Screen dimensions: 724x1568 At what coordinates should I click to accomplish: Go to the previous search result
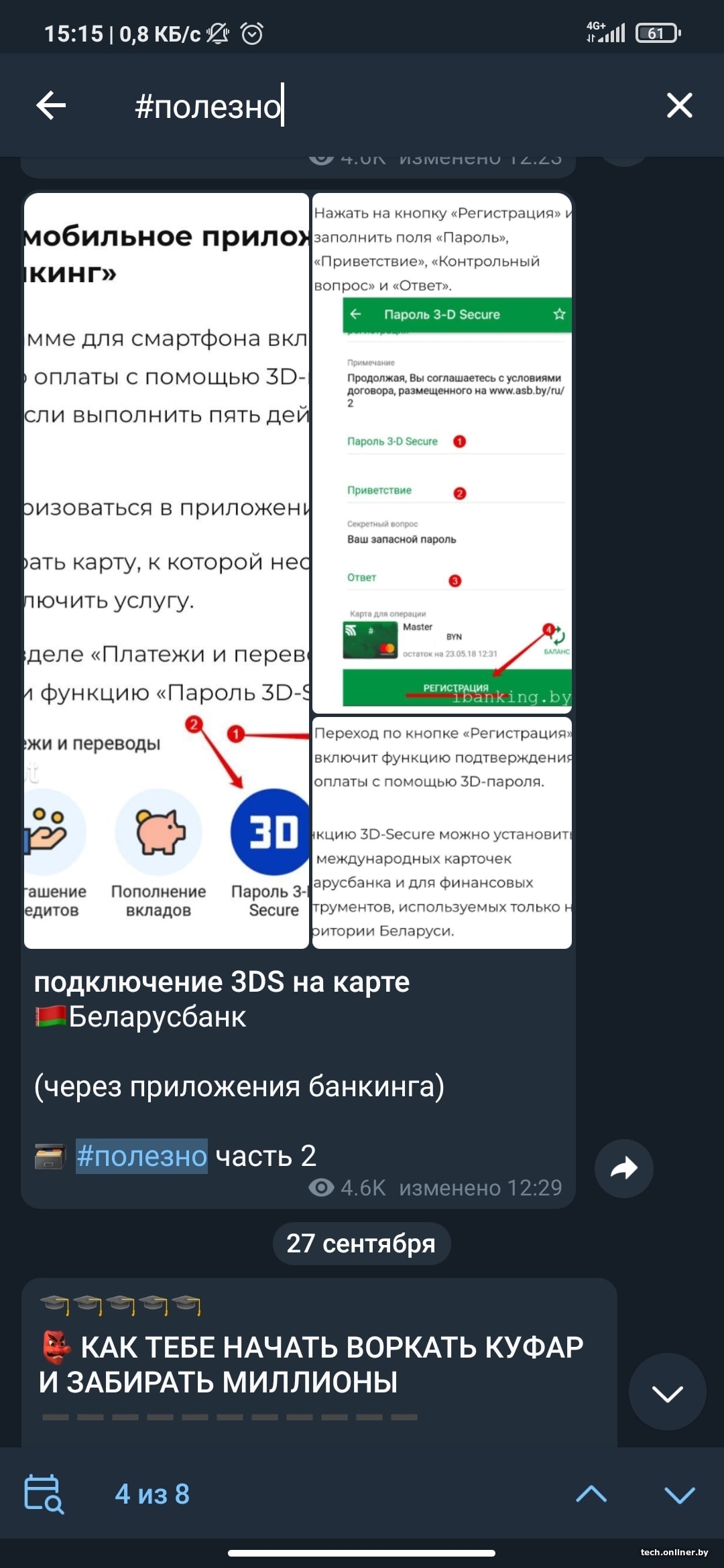coord(591,1494)
